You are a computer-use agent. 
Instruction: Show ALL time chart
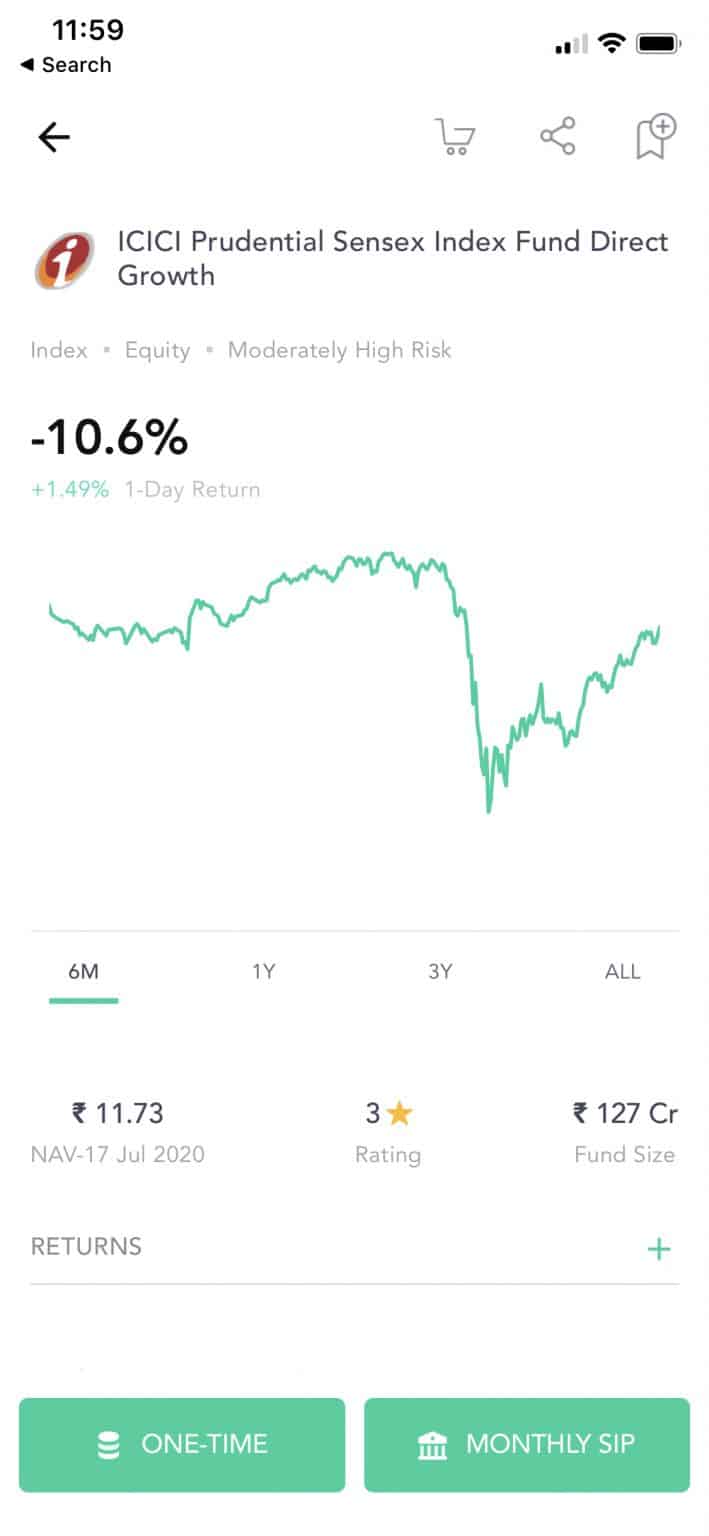(622, 972)
